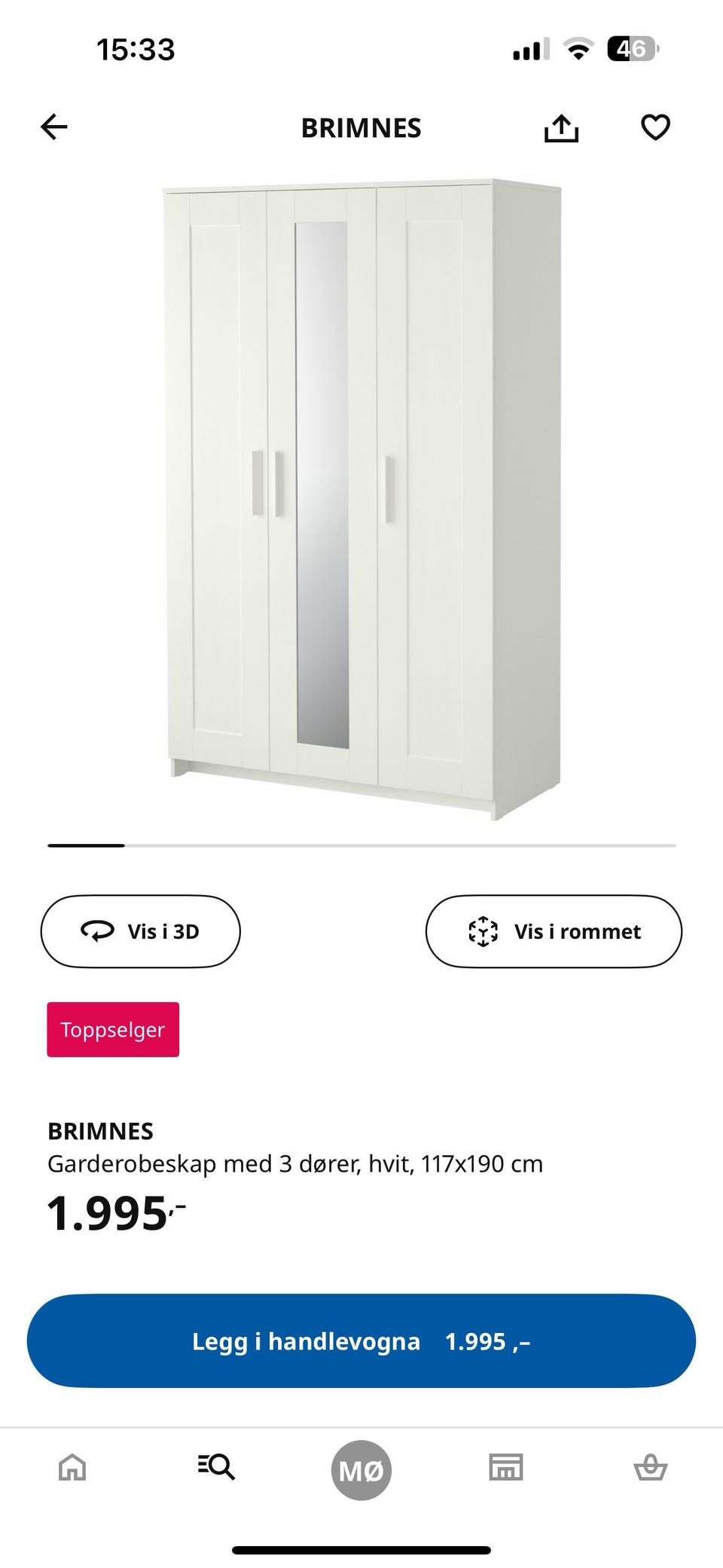This screenshot has height=1568, width=723.
Task: Open the share options for BRIMNES
Action: coord(562,127)
